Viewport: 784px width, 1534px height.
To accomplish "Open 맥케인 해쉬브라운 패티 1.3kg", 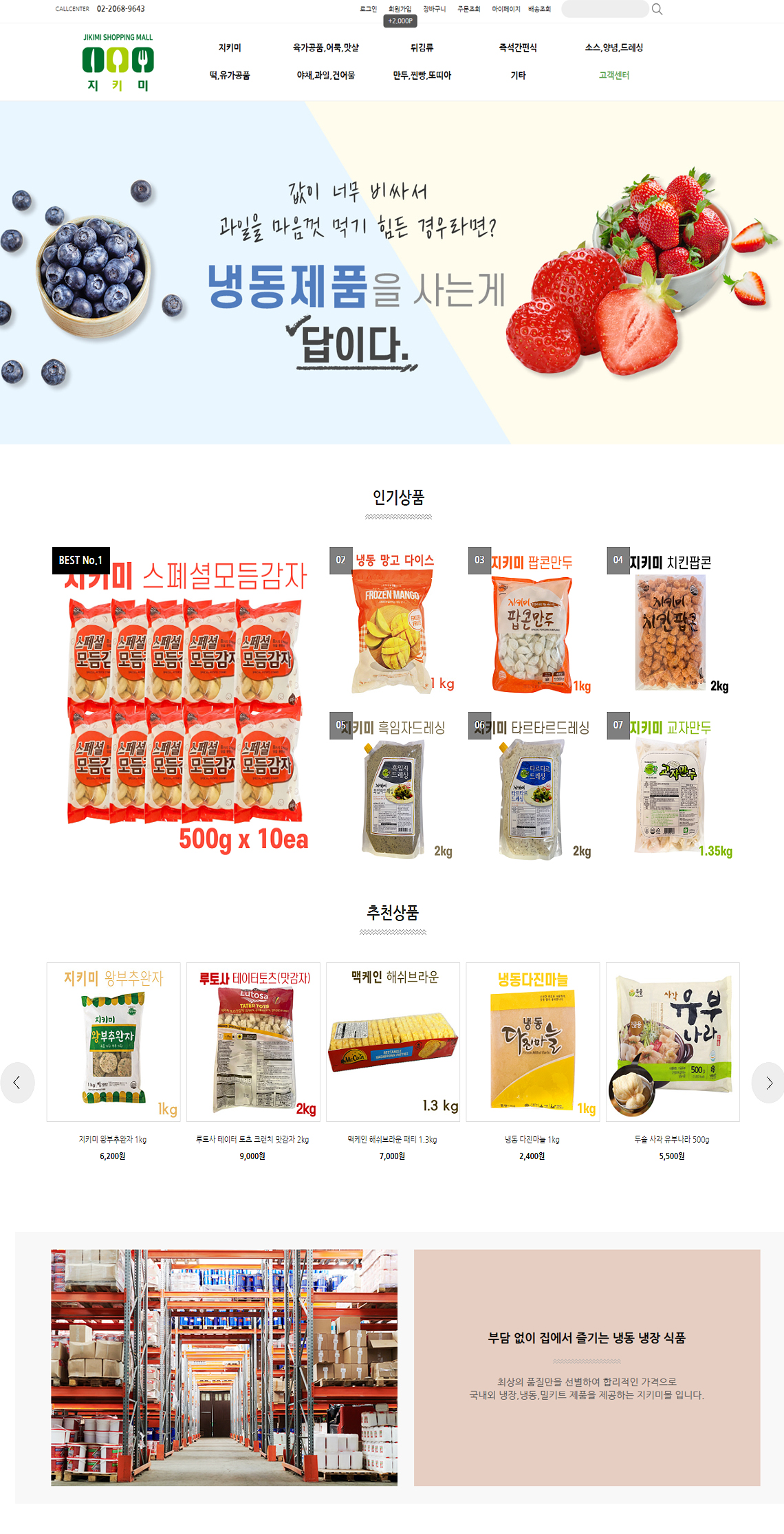I will pyautogui.click(x=393, y=1042).
